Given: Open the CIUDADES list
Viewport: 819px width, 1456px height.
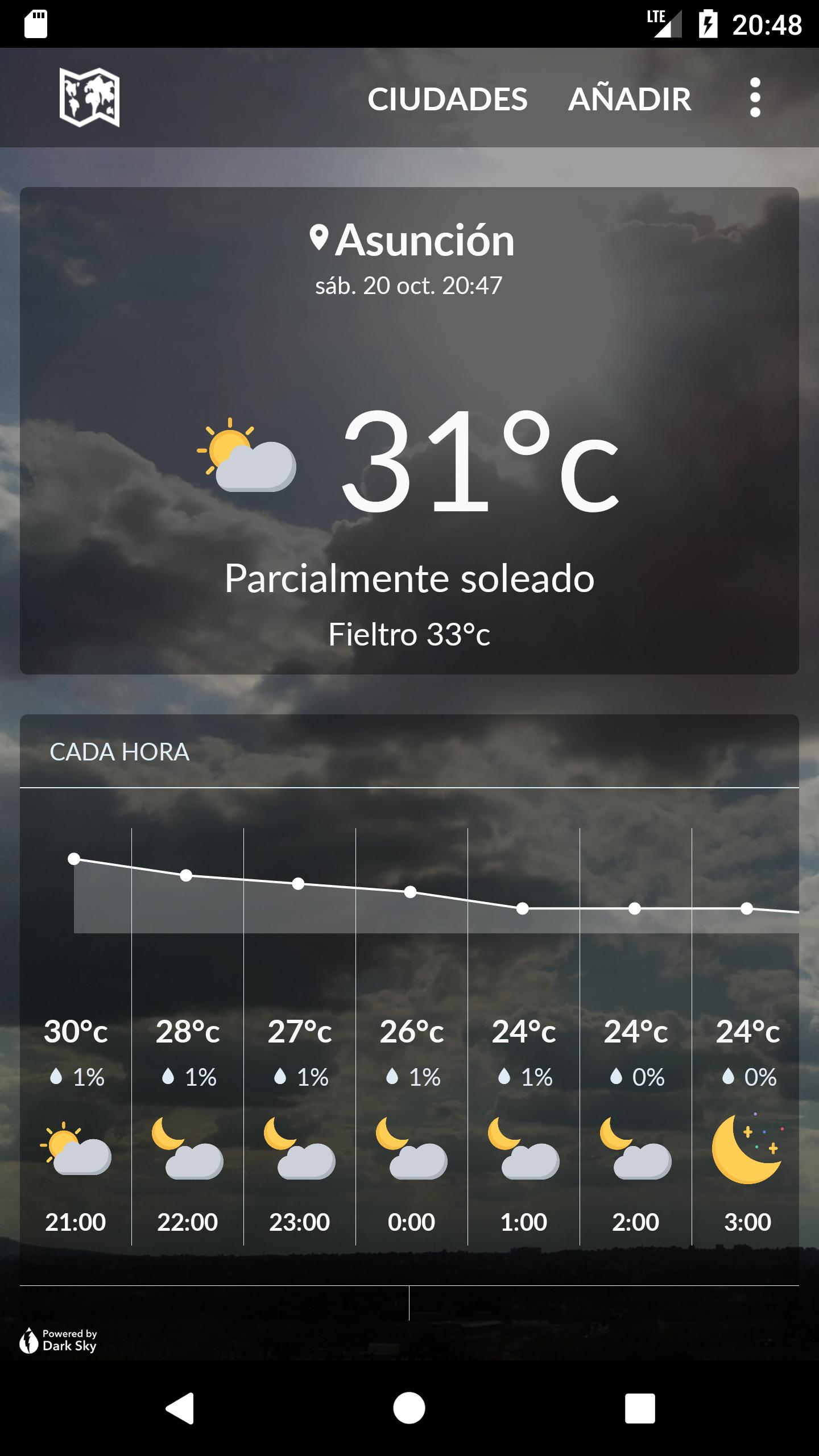Looking at the screenshot, I should pyautogui.click(x=447, y=99).
